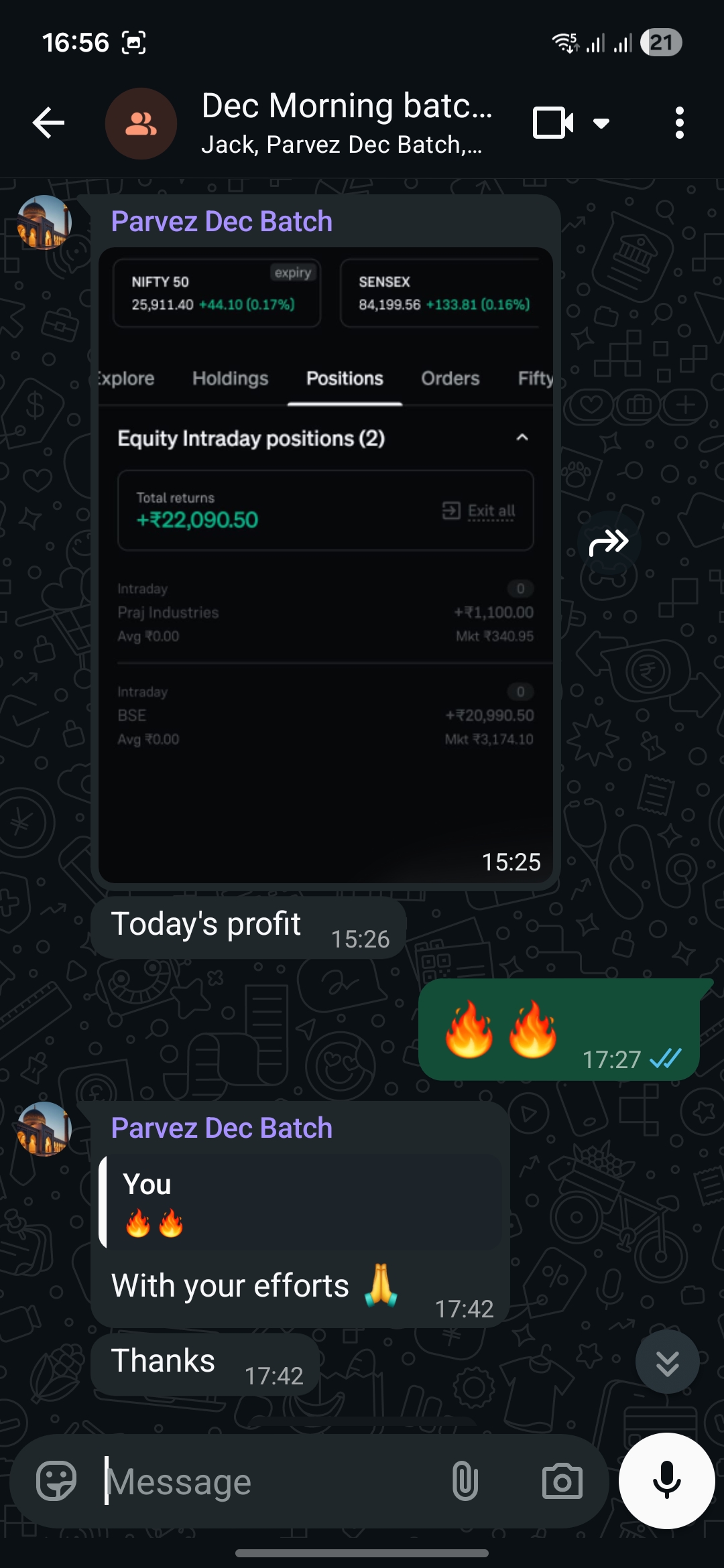This screenshot has width=724, height=1568.
Task: Tap the group avatar in the header
Action: click(x=141, y=123)
